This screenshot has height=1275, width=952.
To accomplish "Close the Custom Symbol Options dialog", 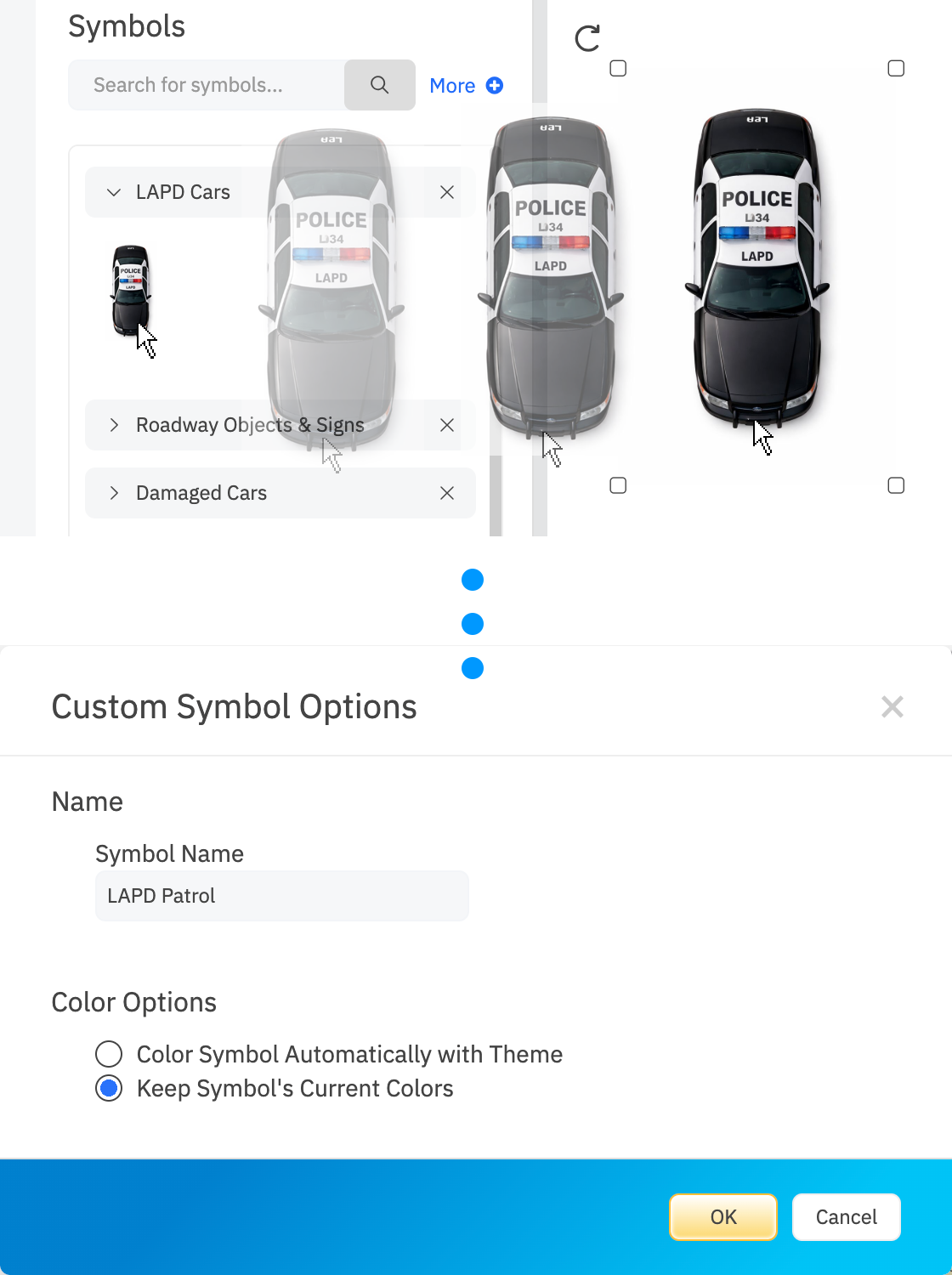I will [x=892, y=706].
